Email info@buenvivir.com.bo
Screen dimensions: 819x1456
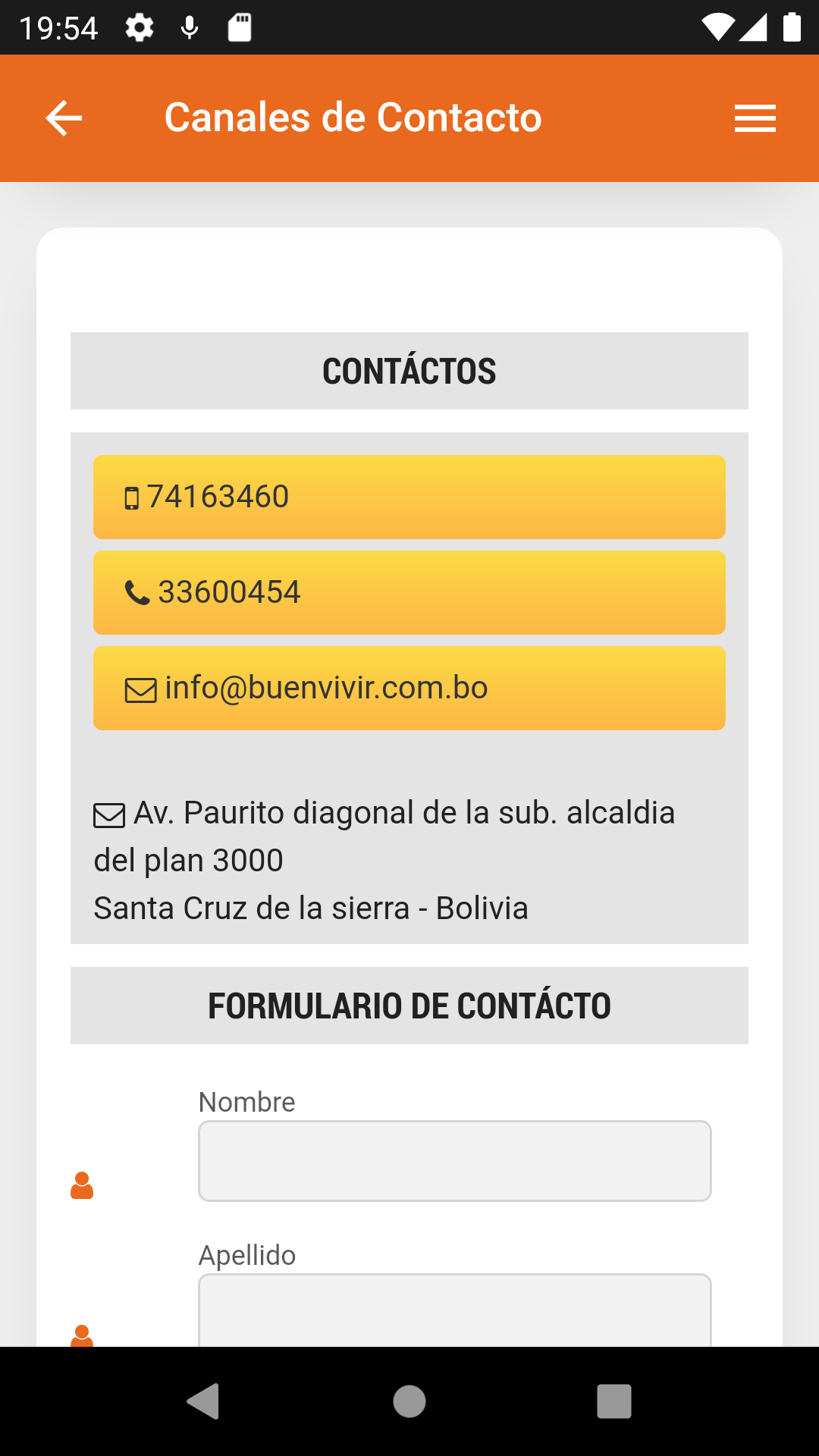tap(409, 688)
